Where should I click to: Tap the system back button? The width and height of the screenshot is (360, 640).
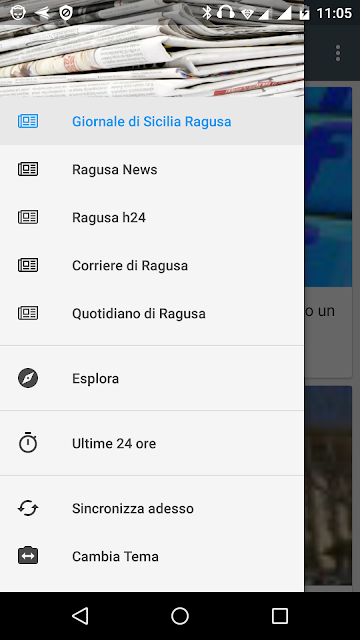tap(80, 616)
